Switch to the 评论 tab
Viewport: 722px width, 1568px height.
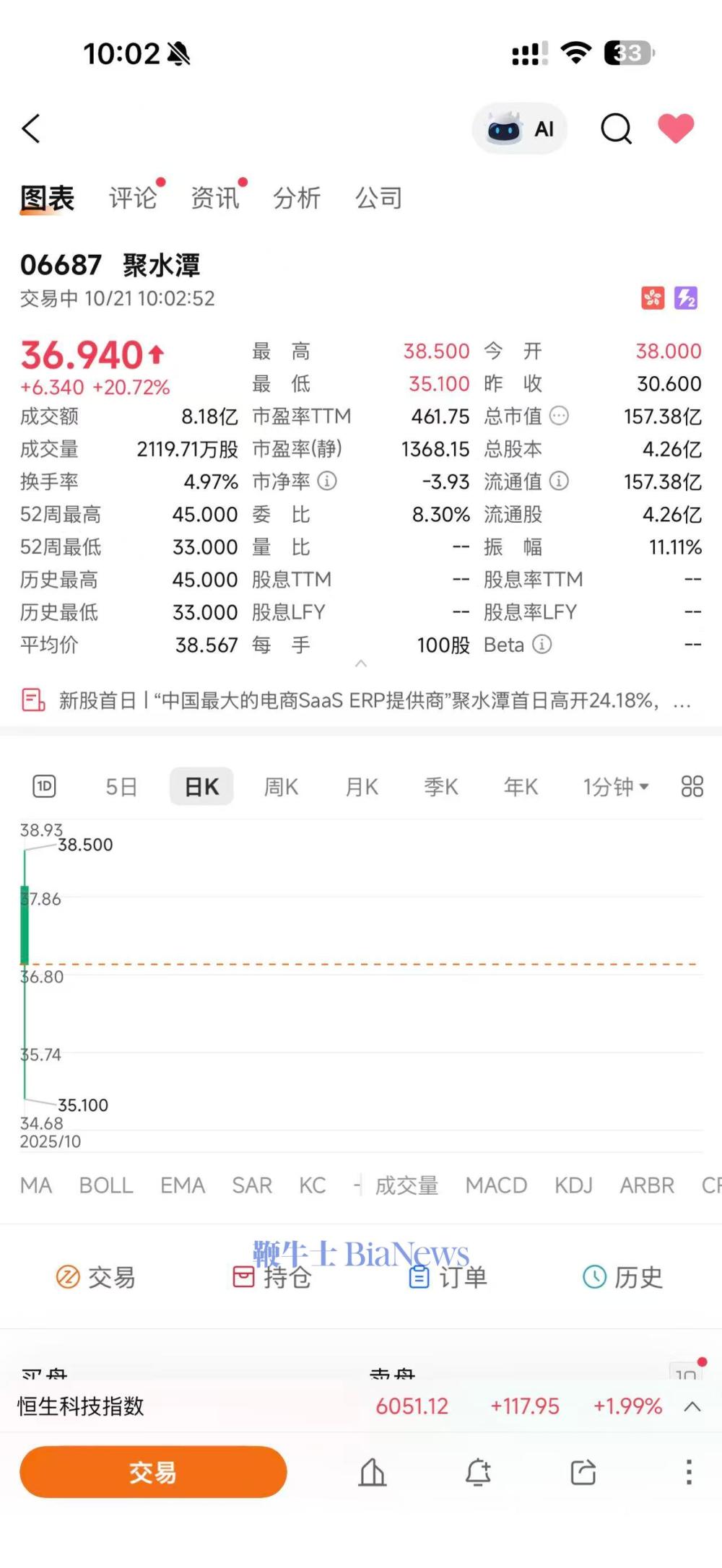click(133, 198)
